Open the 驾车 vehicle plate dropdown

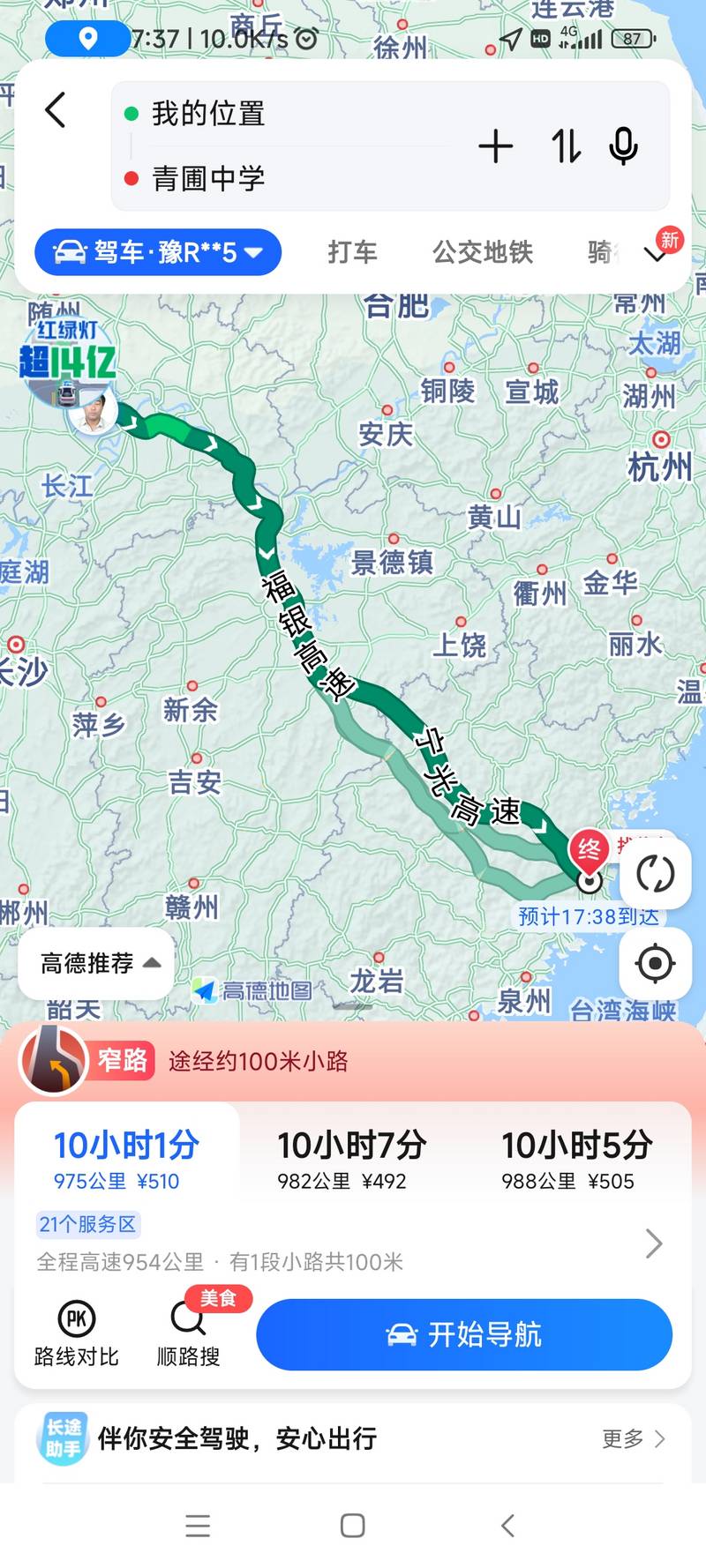pyautogui.click(x=158, y=252)
